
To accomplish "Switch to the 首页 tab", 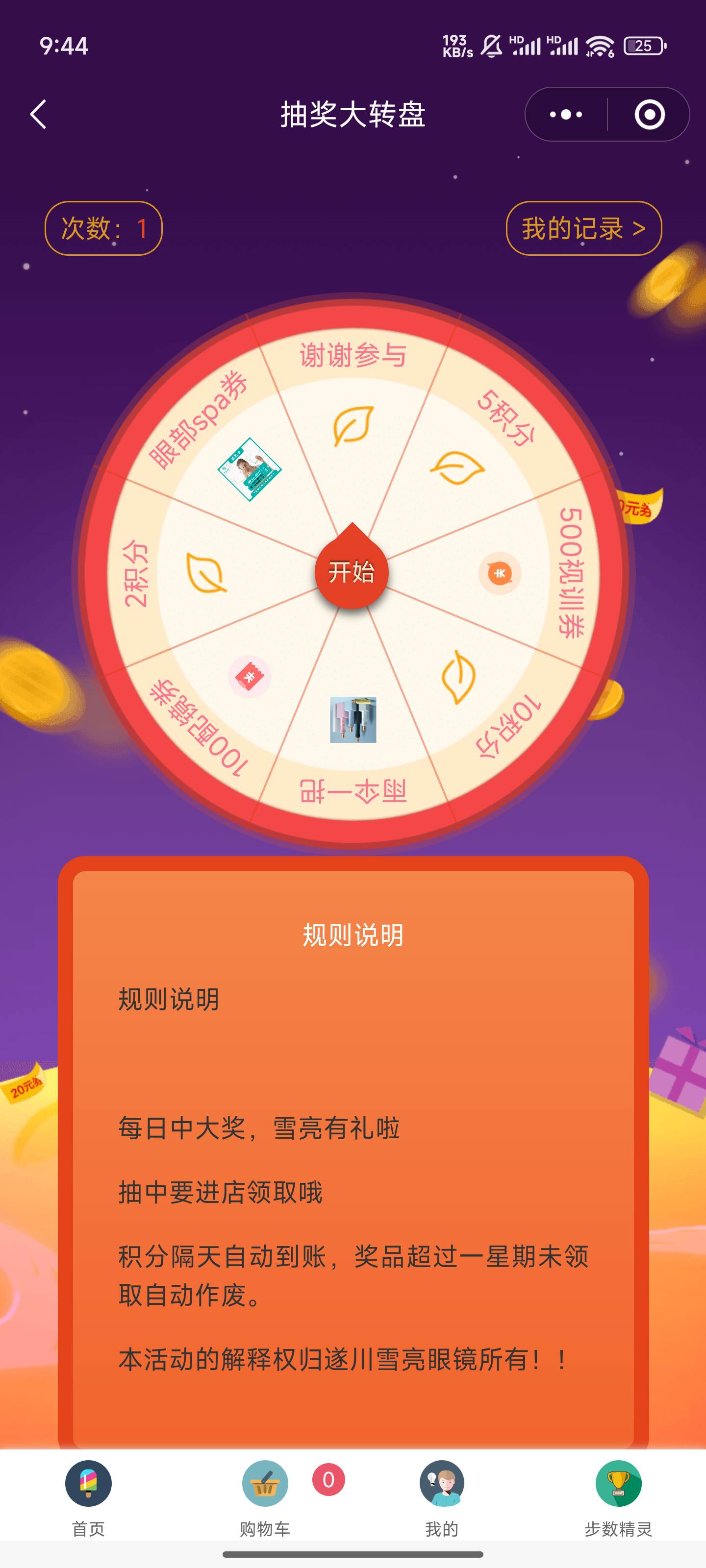I will pos(88,1497).
